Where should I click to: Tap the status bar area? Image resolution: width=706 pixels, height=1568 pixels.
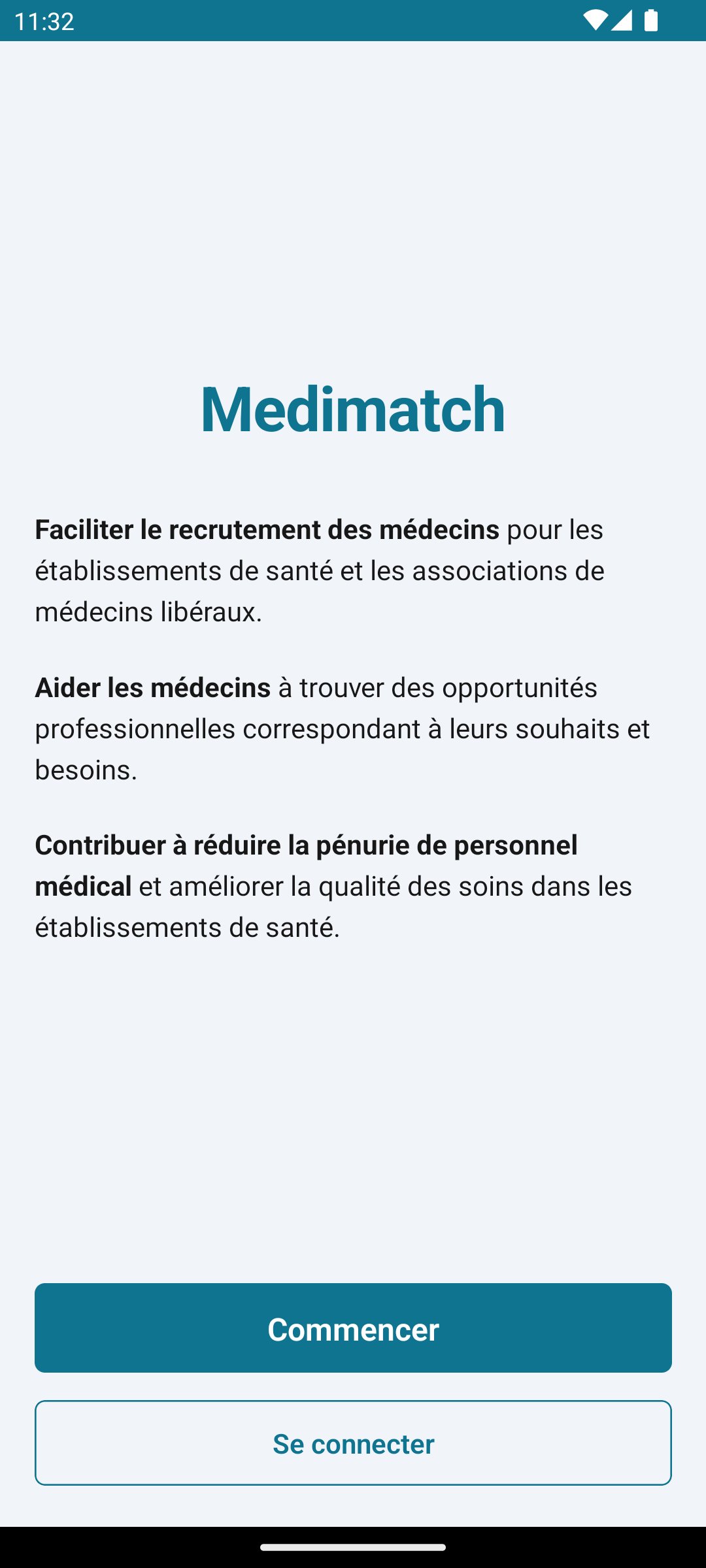pyautogui.click(x=353, y=22)
